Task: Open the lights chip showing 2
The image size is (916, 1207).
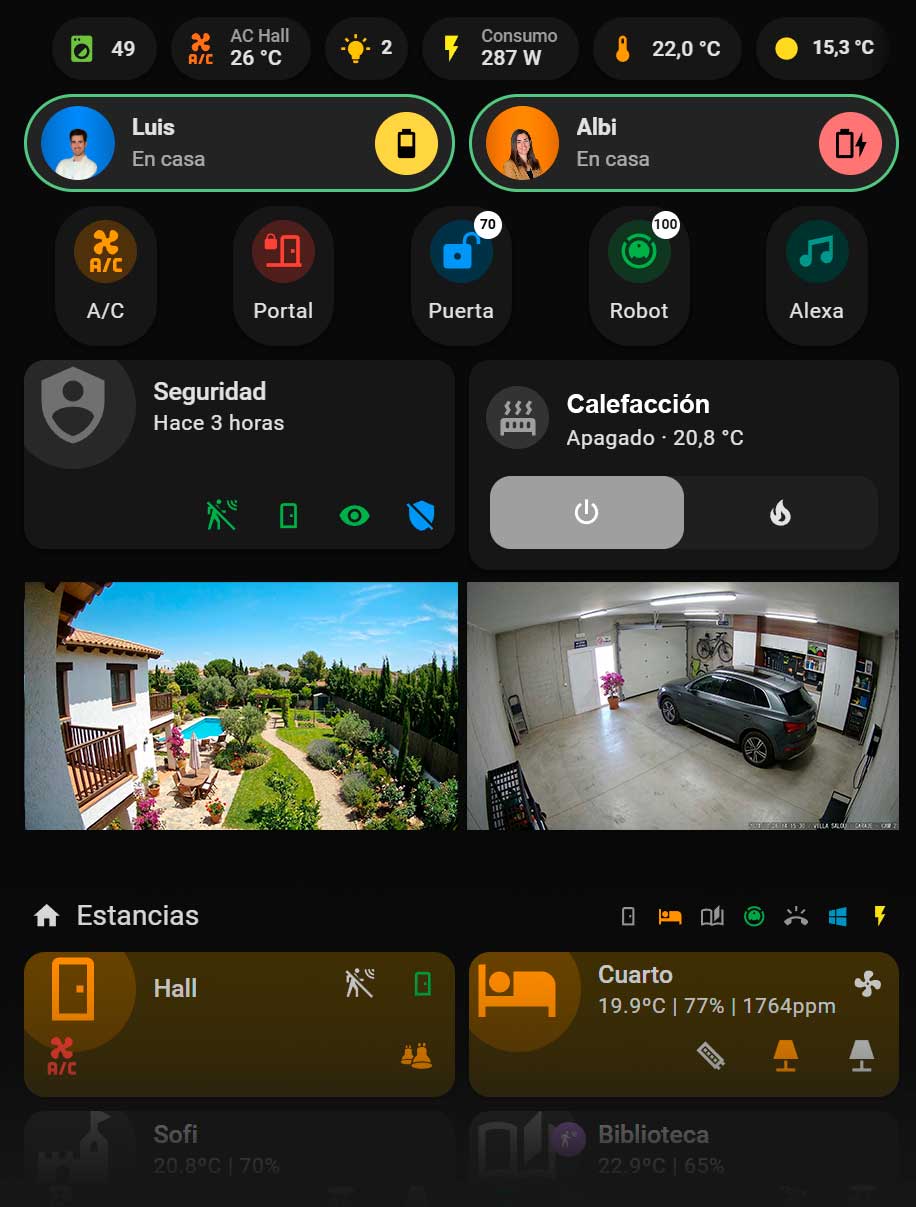Action: coord(367,48)
